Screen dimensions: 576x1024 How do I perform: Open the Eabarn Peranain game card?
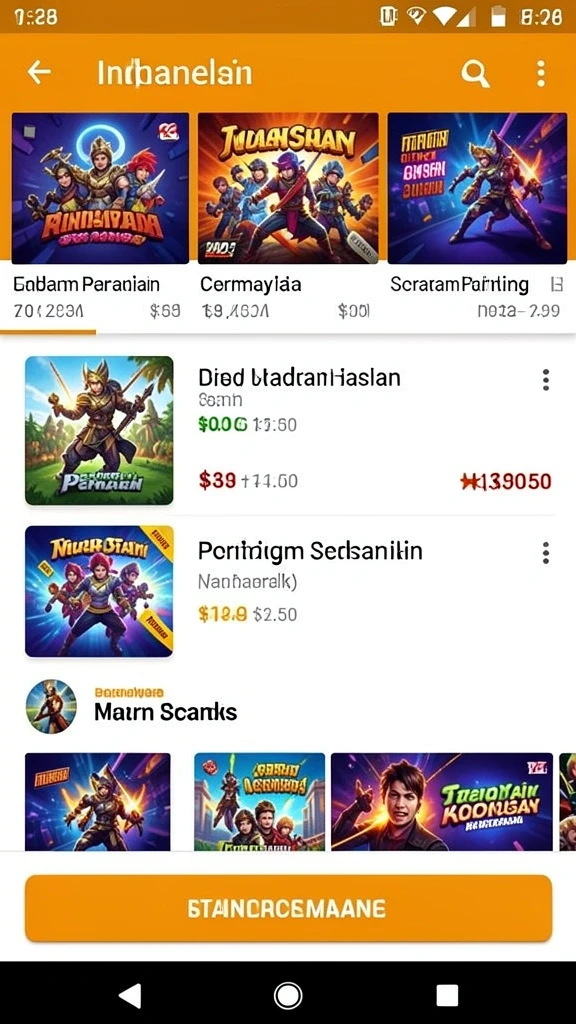(99, 216)
